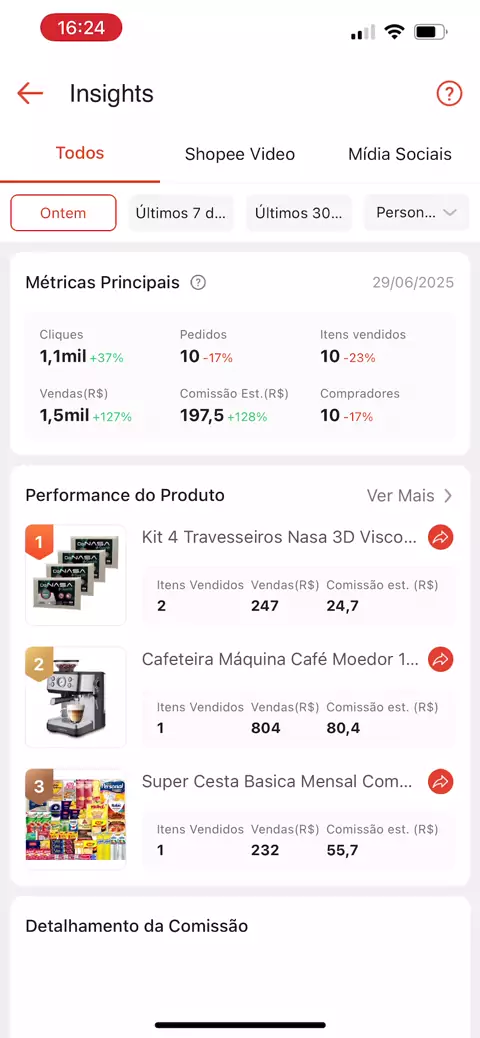Filter by Últimos 7 dias

[181, 212]
